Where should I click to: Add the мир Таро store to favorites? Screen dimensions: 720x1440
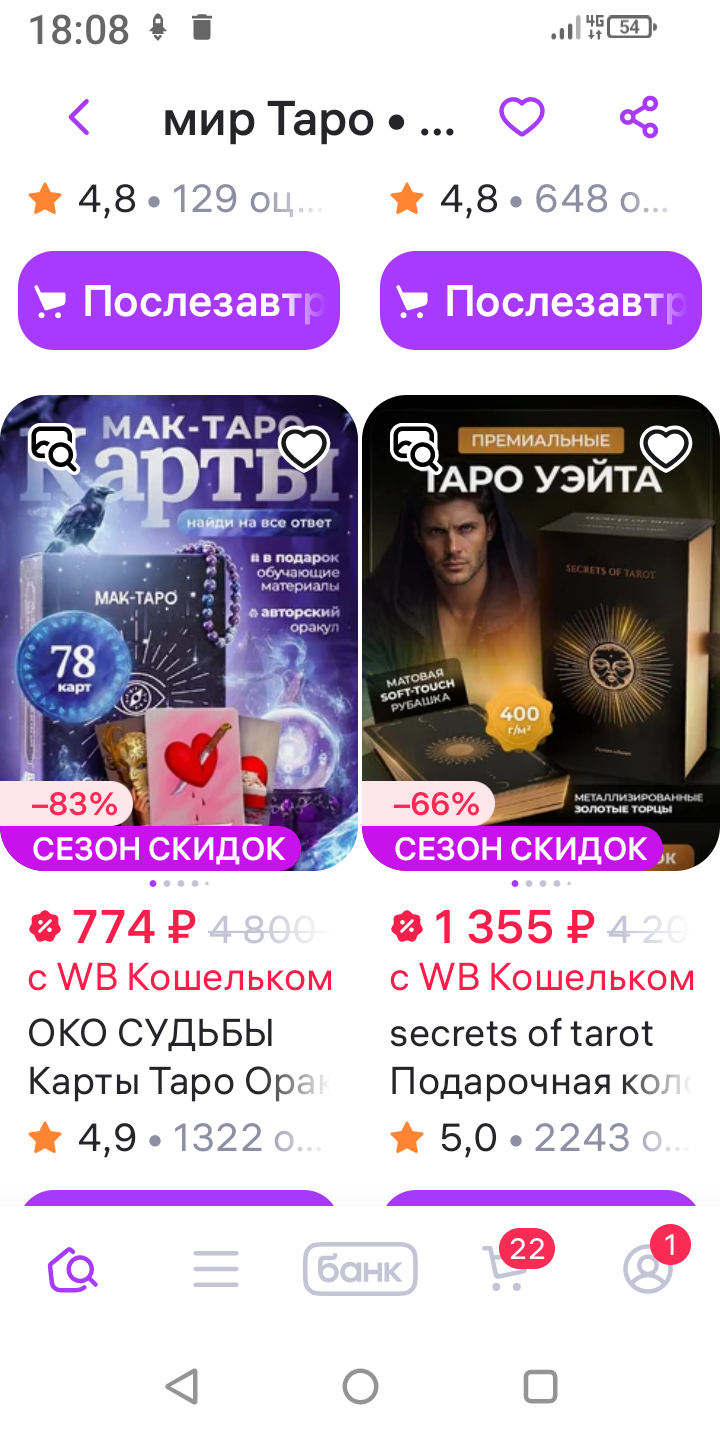point(521,118)
